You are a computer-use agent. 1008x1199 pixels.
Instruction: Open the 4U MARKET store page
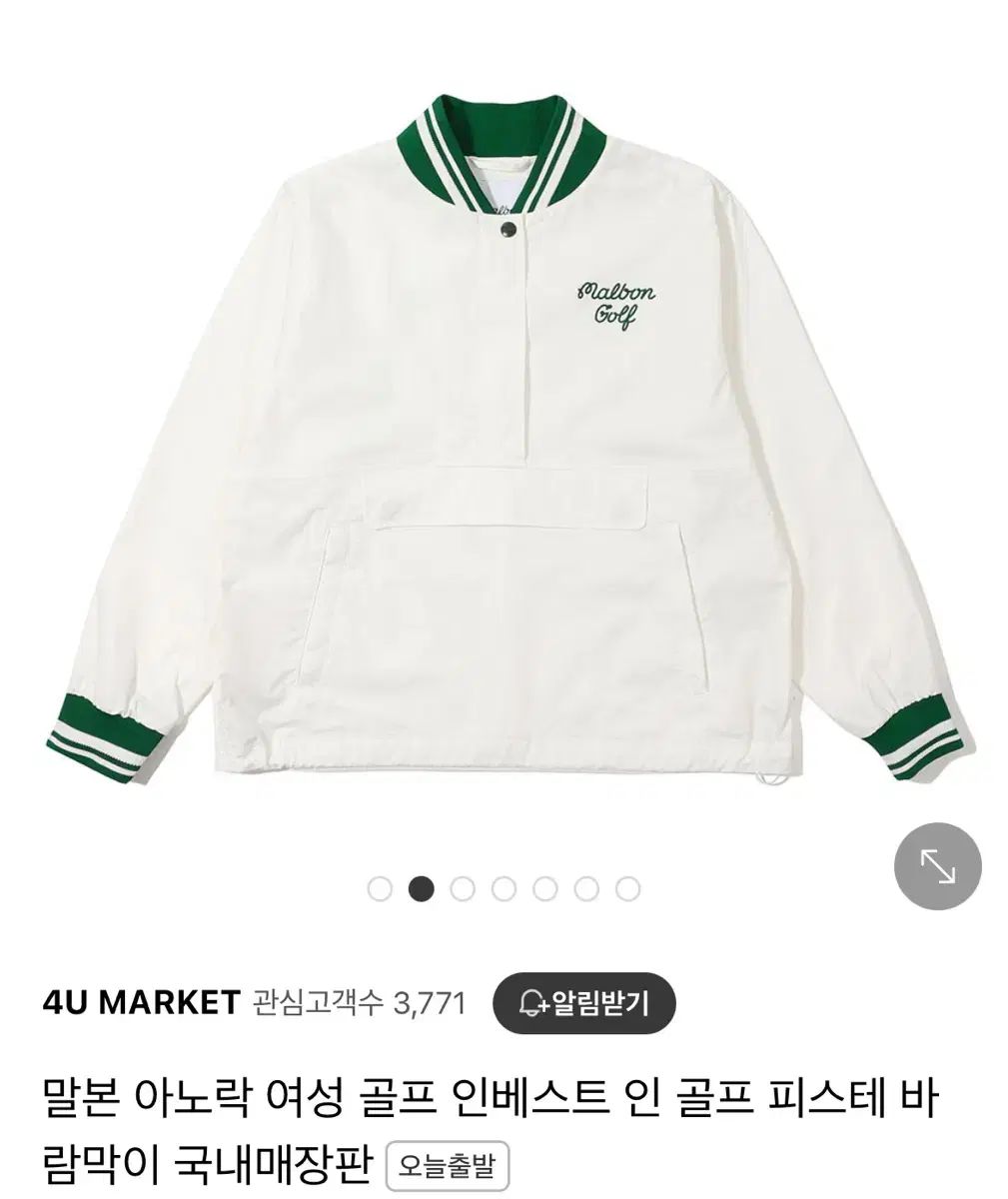(142, 1002)
